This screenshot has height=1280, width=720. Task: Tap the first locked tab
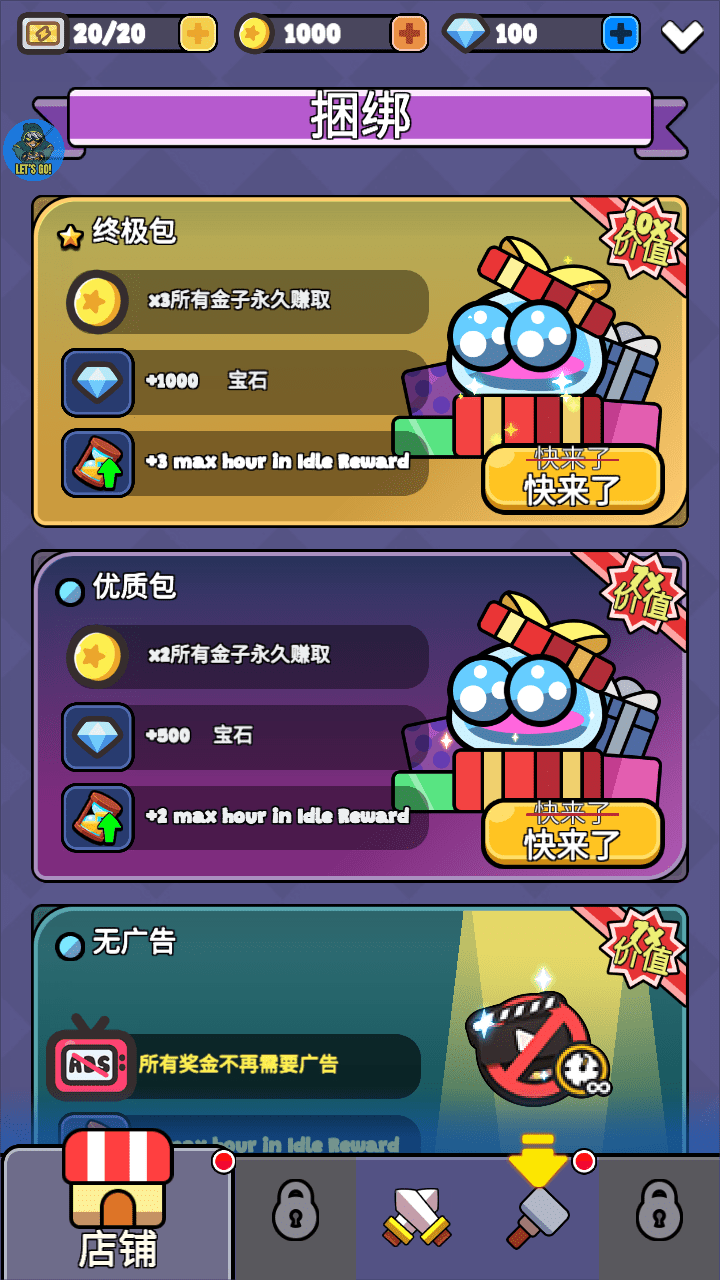[295, 1210]
